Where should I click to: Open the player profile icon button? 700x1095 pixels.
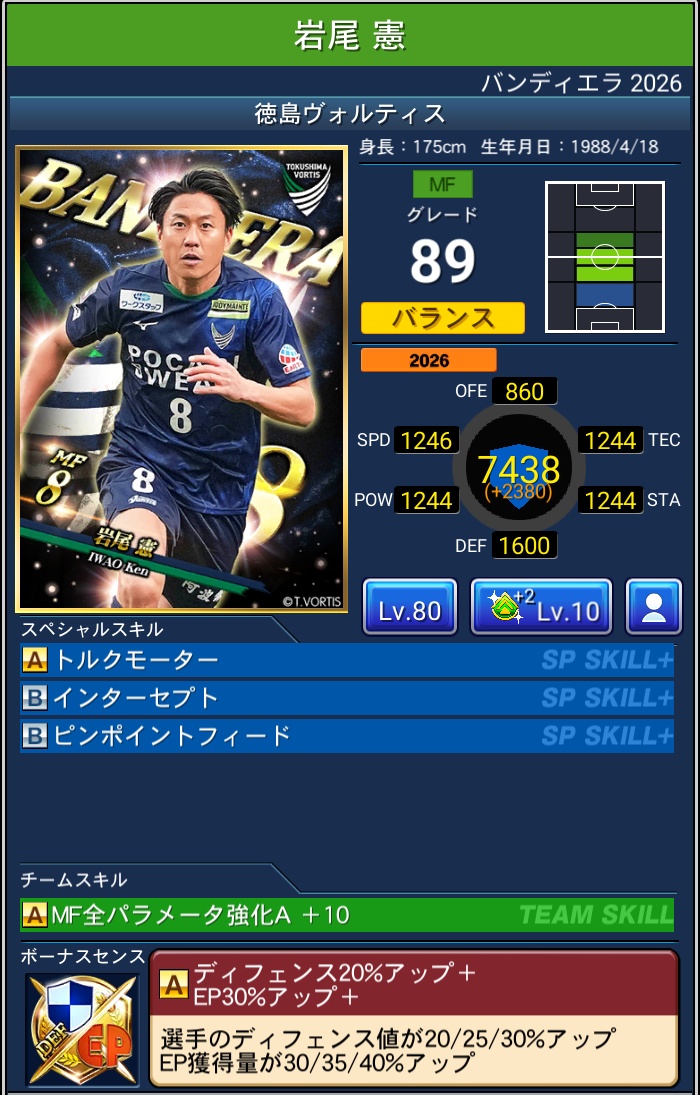[653, 607]
